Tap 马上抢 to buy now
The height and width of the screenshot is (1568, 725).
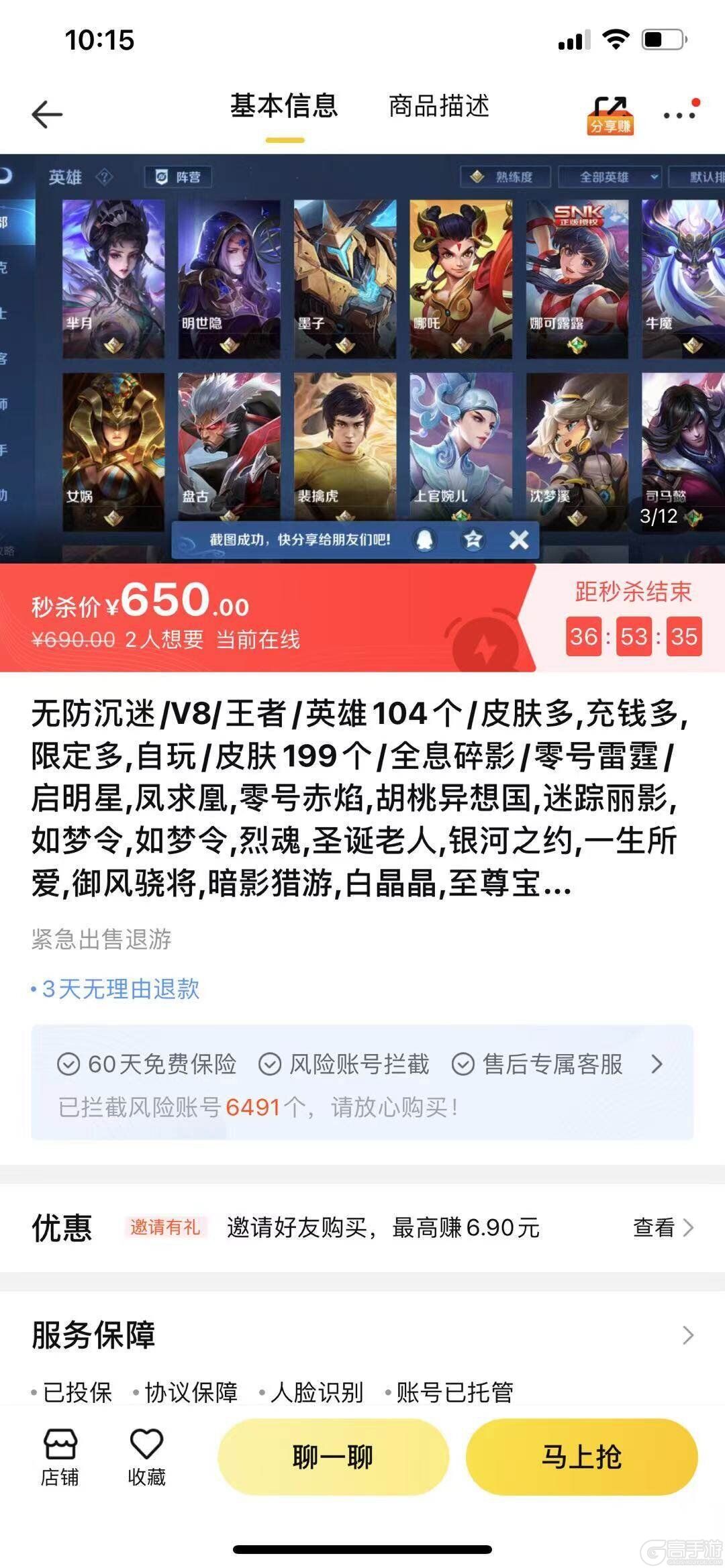(x=581, y=1457)
